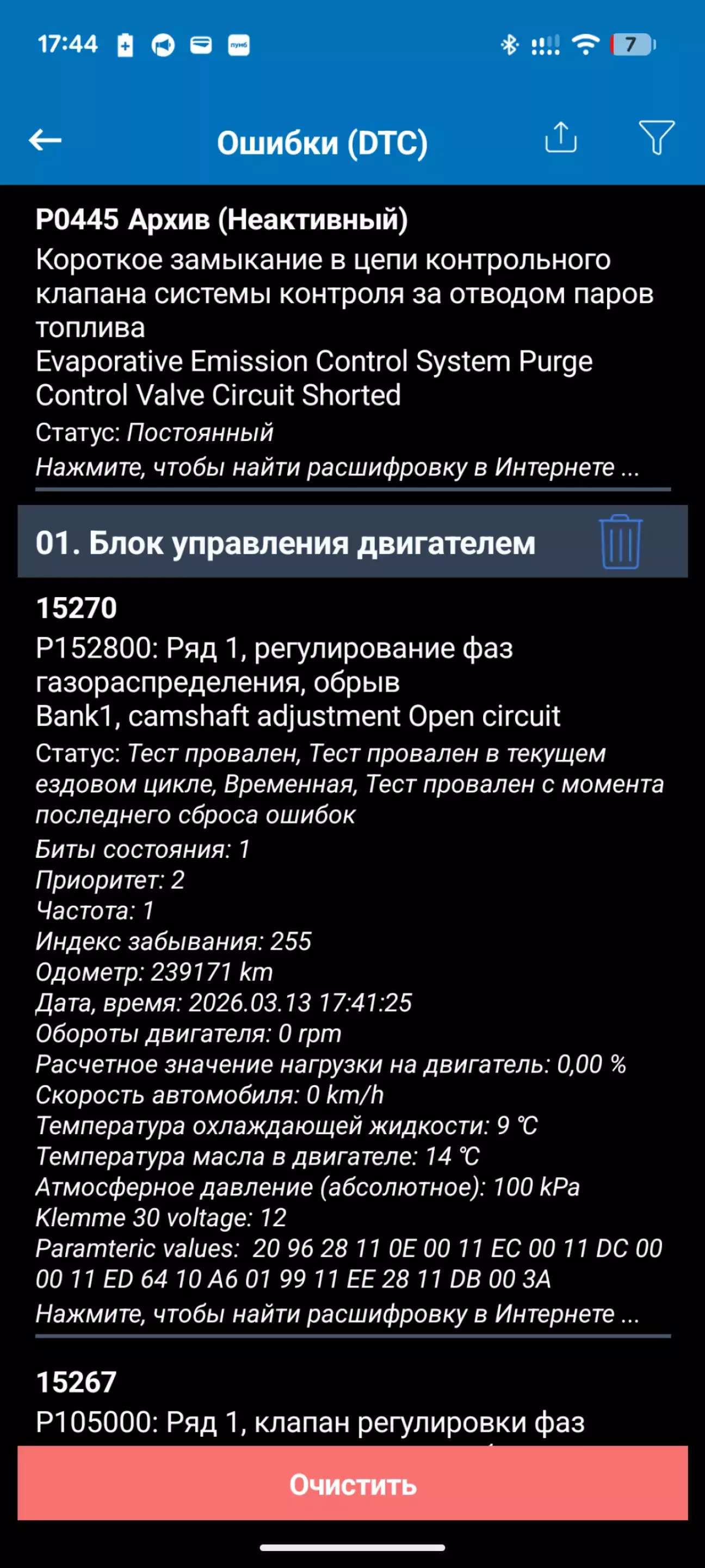
Task: Go back with the arrow icon
Action: [x=46, y=140]
